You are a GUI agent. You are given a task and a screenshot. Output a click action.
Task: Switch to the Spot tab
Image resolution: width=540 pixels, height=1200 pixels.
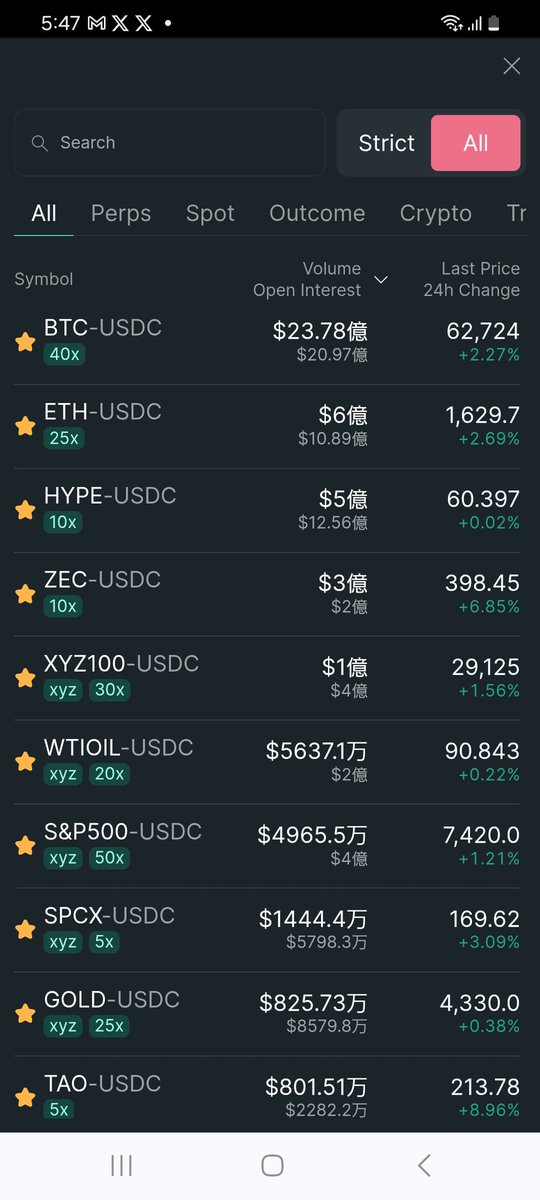pos(210,213)
